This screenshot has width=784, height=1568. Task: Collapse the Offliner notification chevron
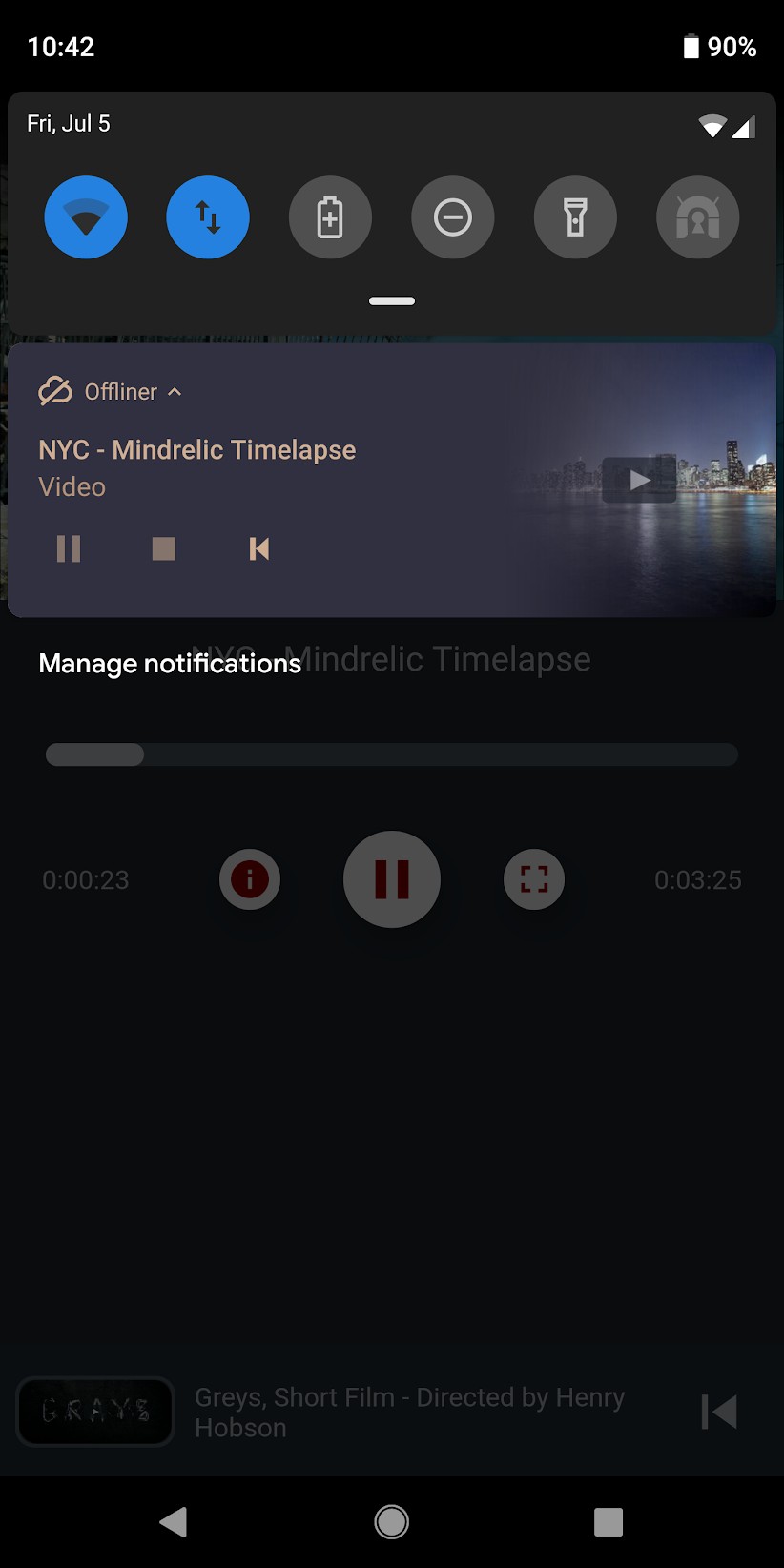(175, 392)
